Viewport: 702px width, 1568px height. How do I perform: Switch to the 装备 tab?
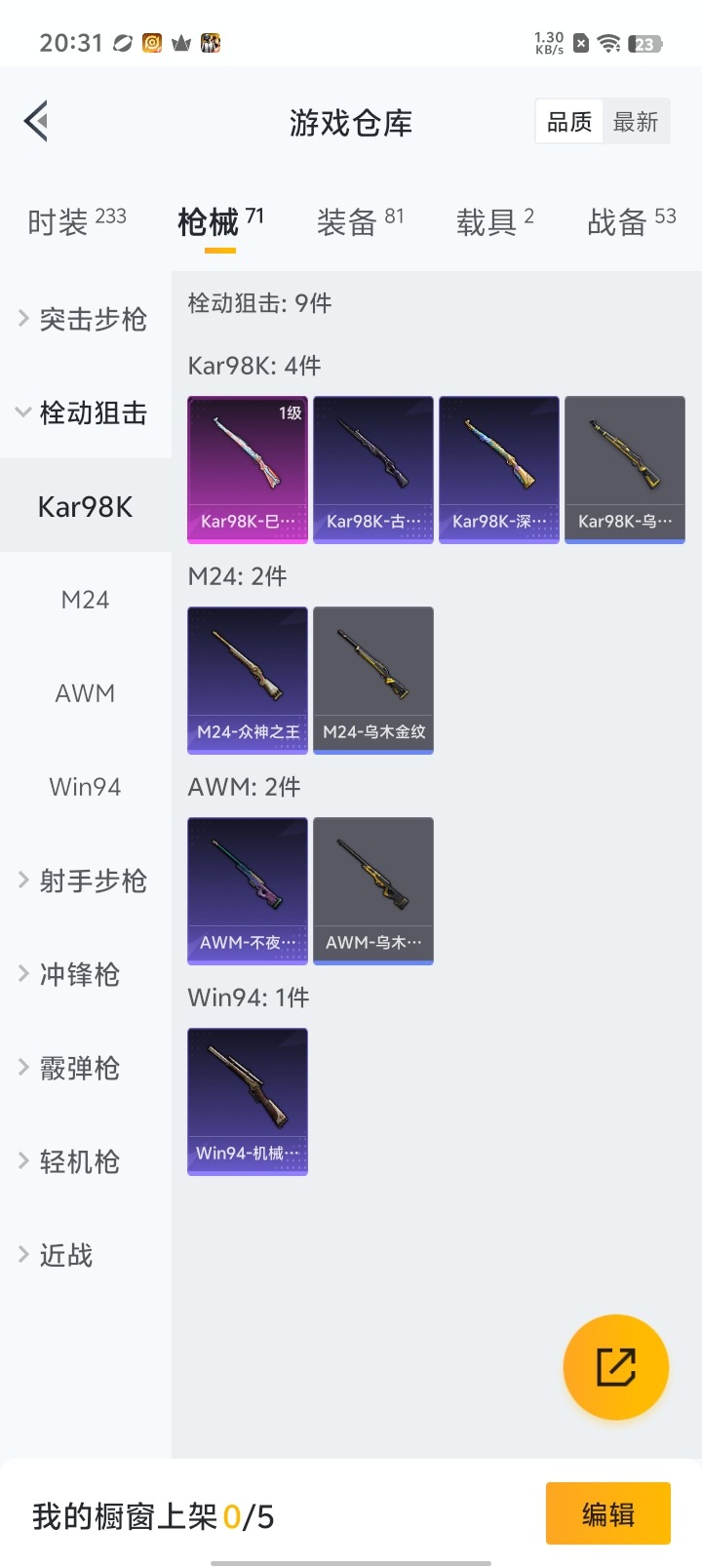point(360,222)
